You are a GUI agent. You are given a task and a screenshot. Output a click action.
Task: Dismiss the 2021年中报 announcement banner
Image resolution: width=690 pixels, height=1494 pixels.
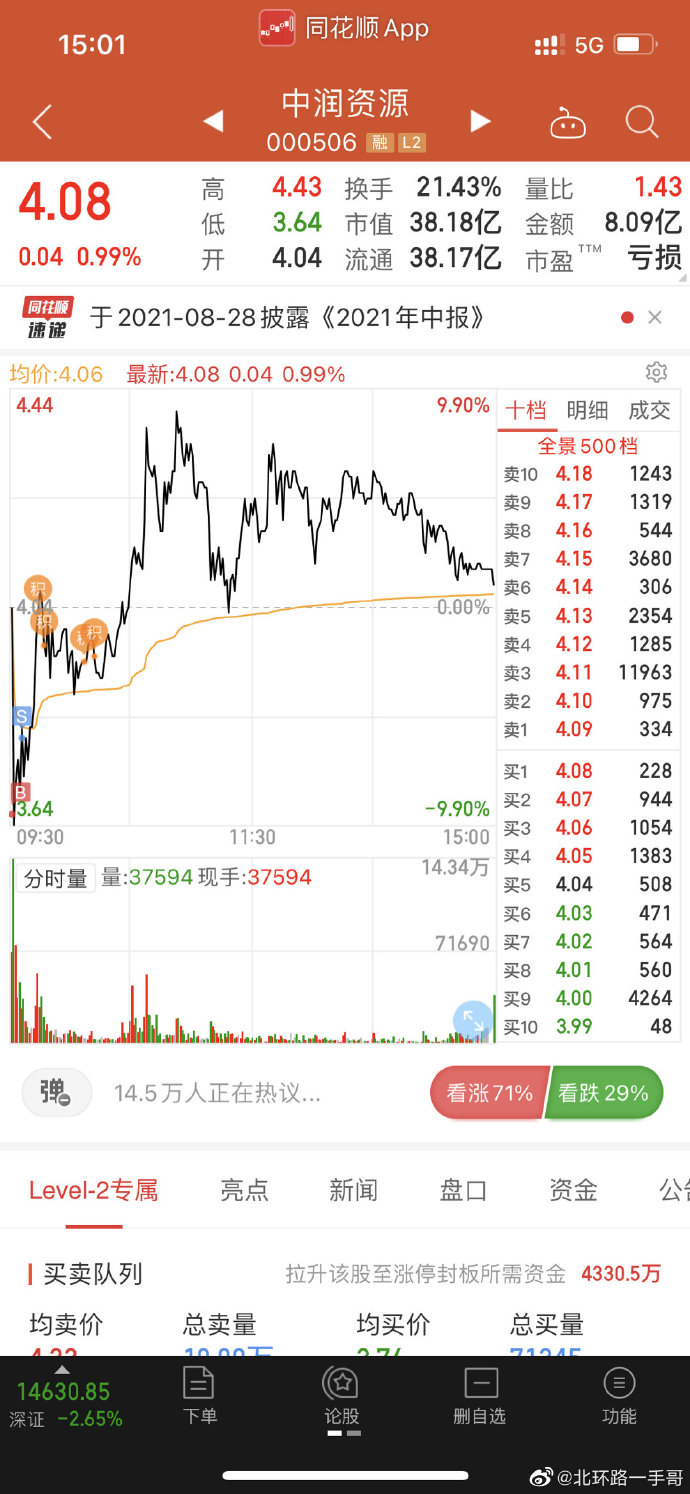click(655, 317)
